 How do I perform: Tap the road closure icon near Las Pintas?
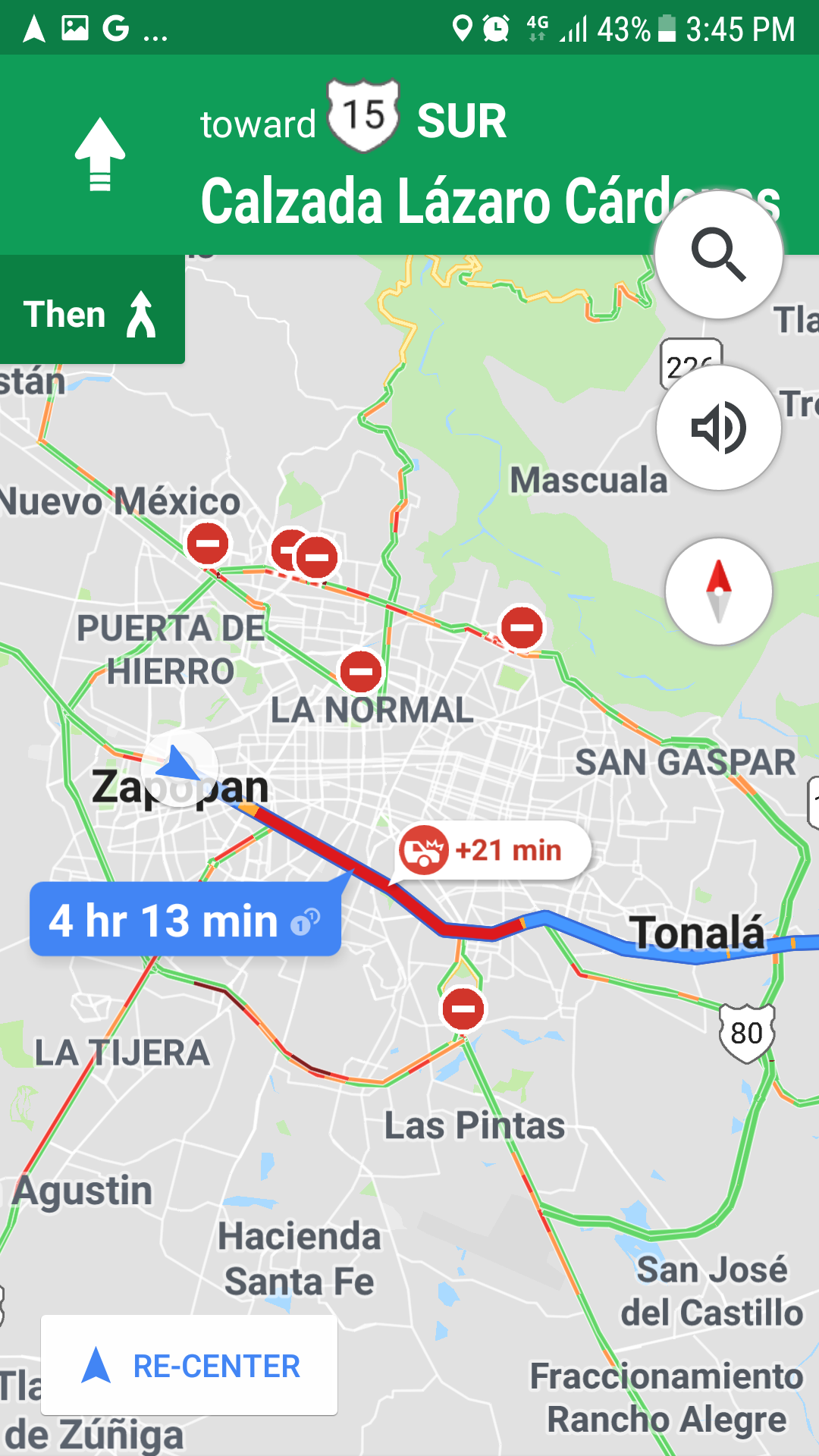pos(463,1009)
